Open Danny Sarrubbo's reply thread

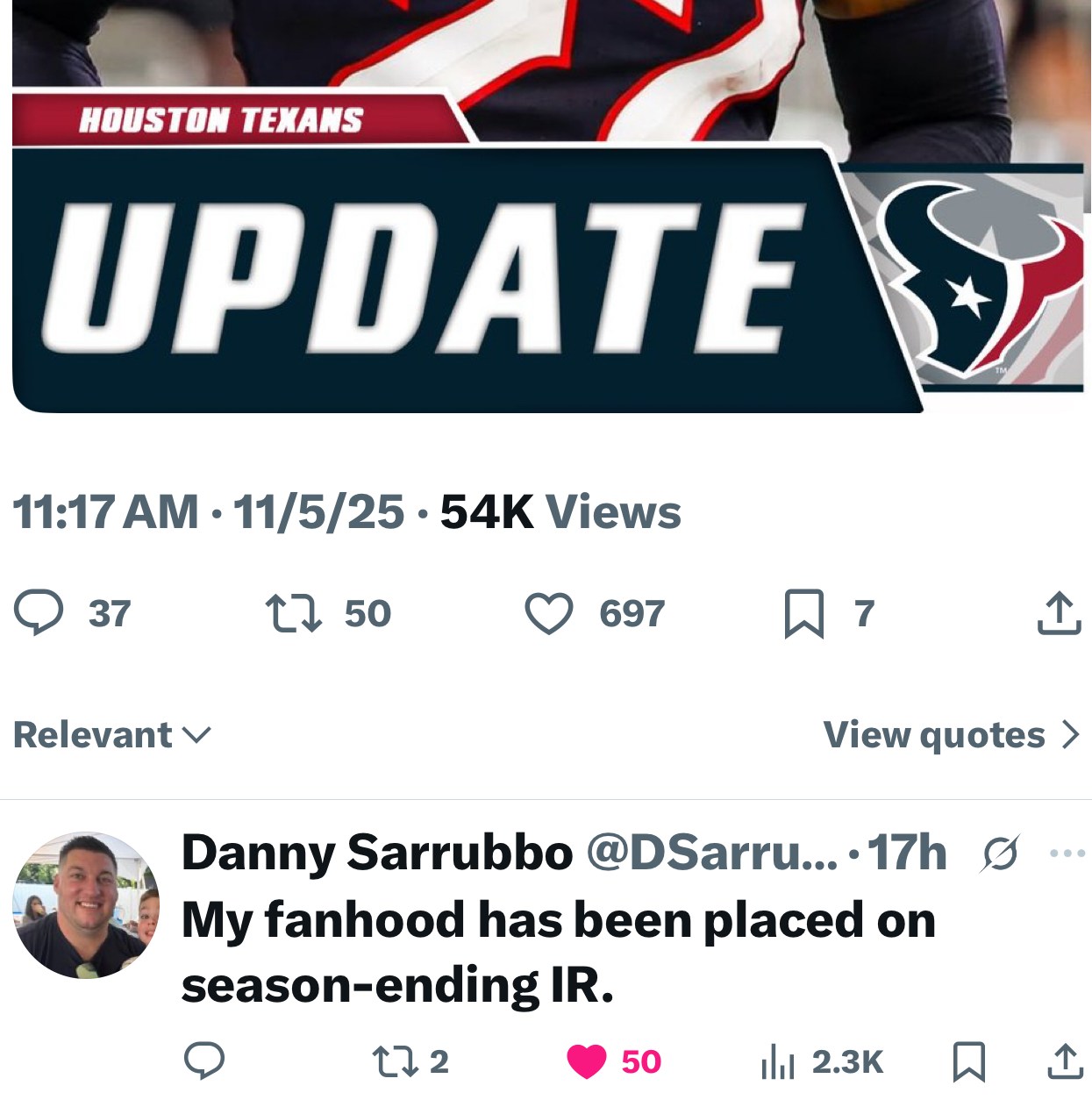pos(558,953)
